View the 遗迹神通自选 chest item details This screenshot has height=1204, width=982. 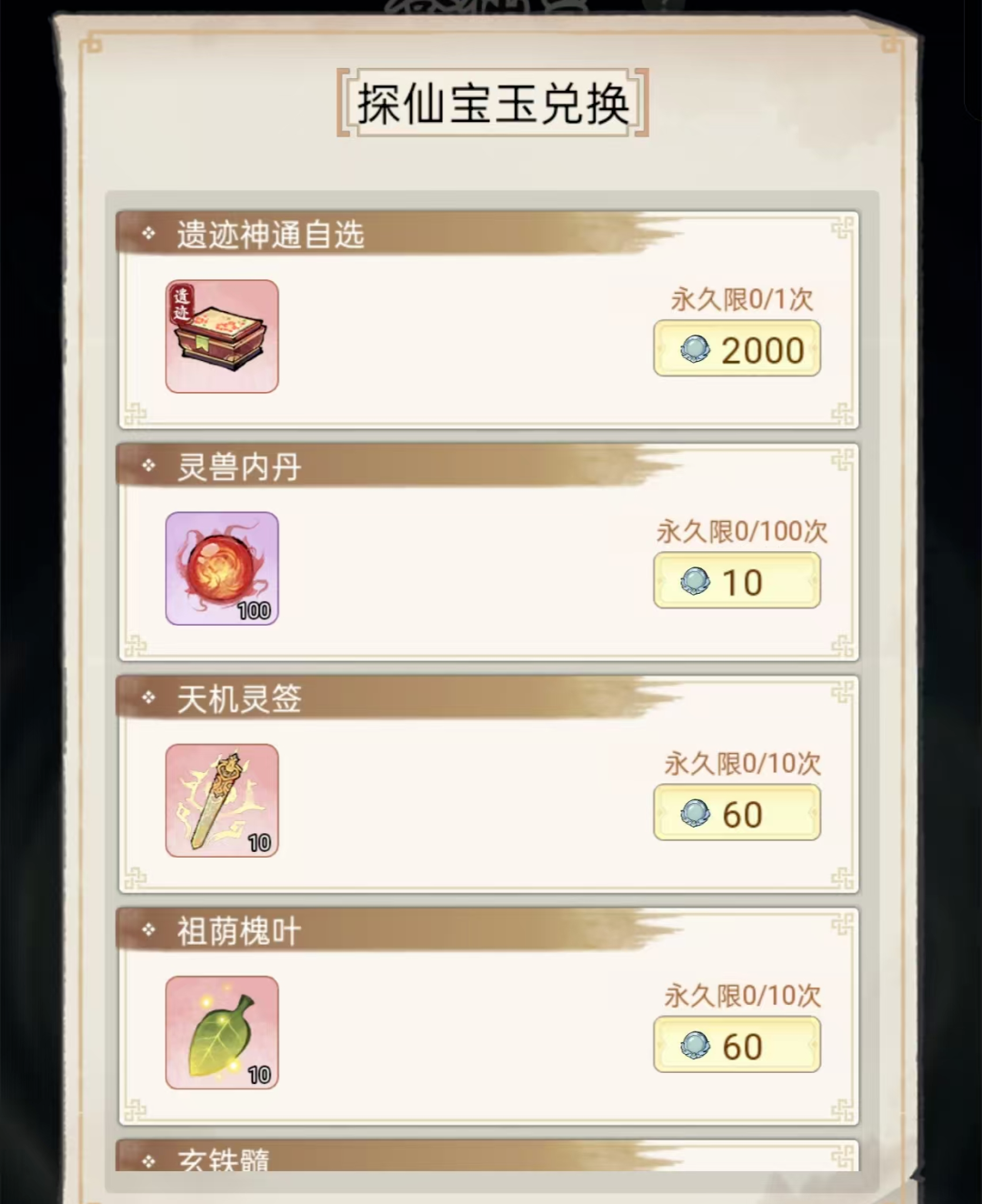pyautogui.click(x=222, y=336)
